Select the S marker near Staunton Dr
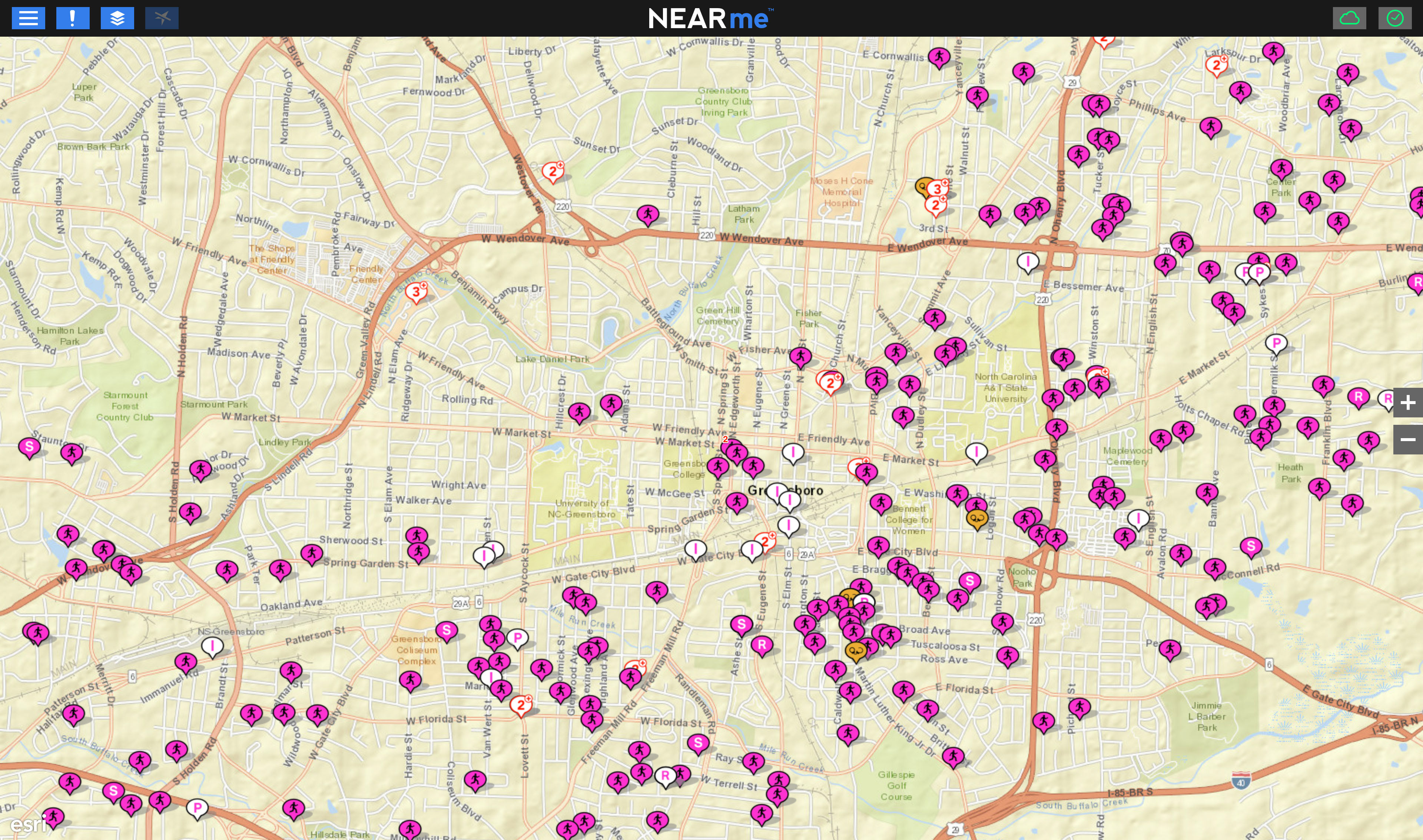Image resolution: width=1423 pixels, height=840 pixels. [x=29, y=447]
